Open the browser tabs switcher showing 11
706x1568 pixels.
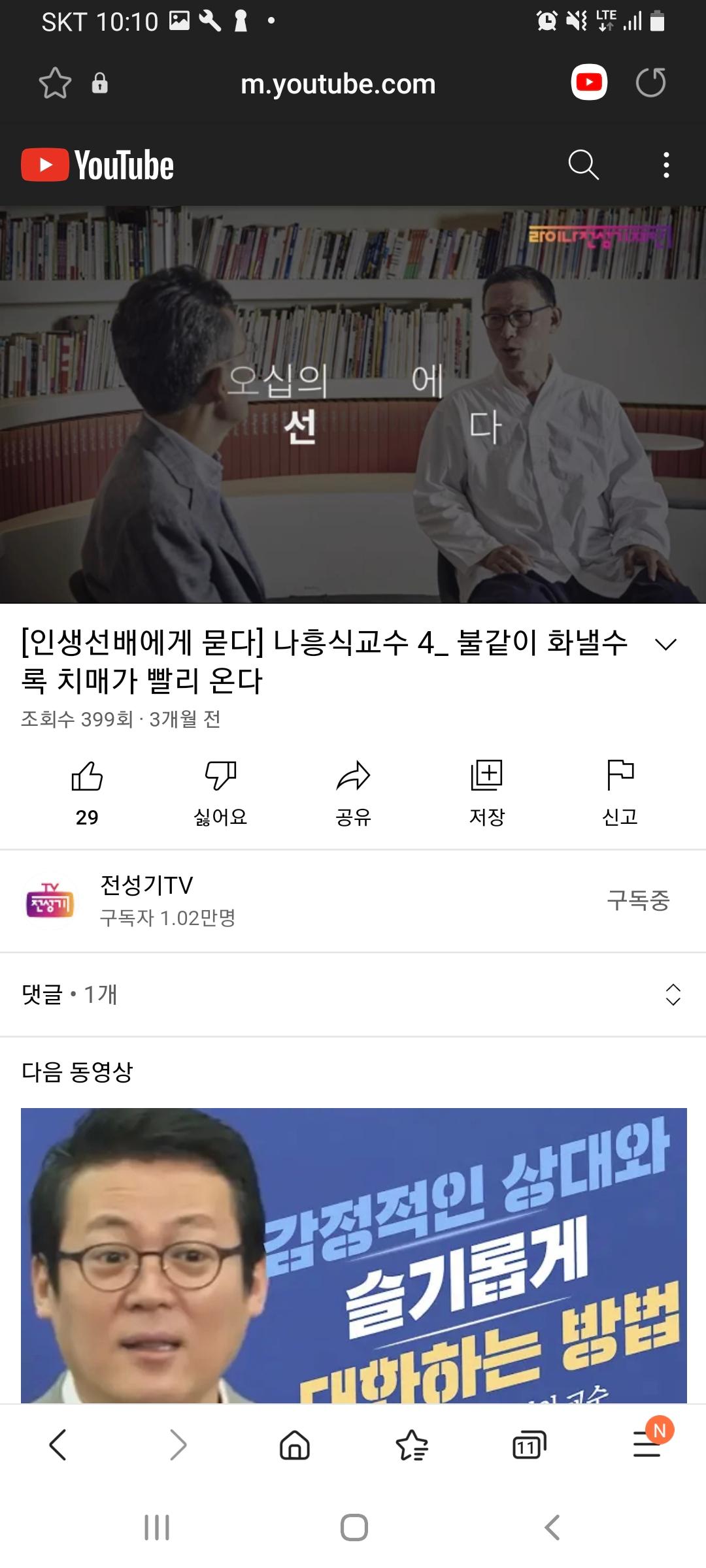tap(529, 1445)
